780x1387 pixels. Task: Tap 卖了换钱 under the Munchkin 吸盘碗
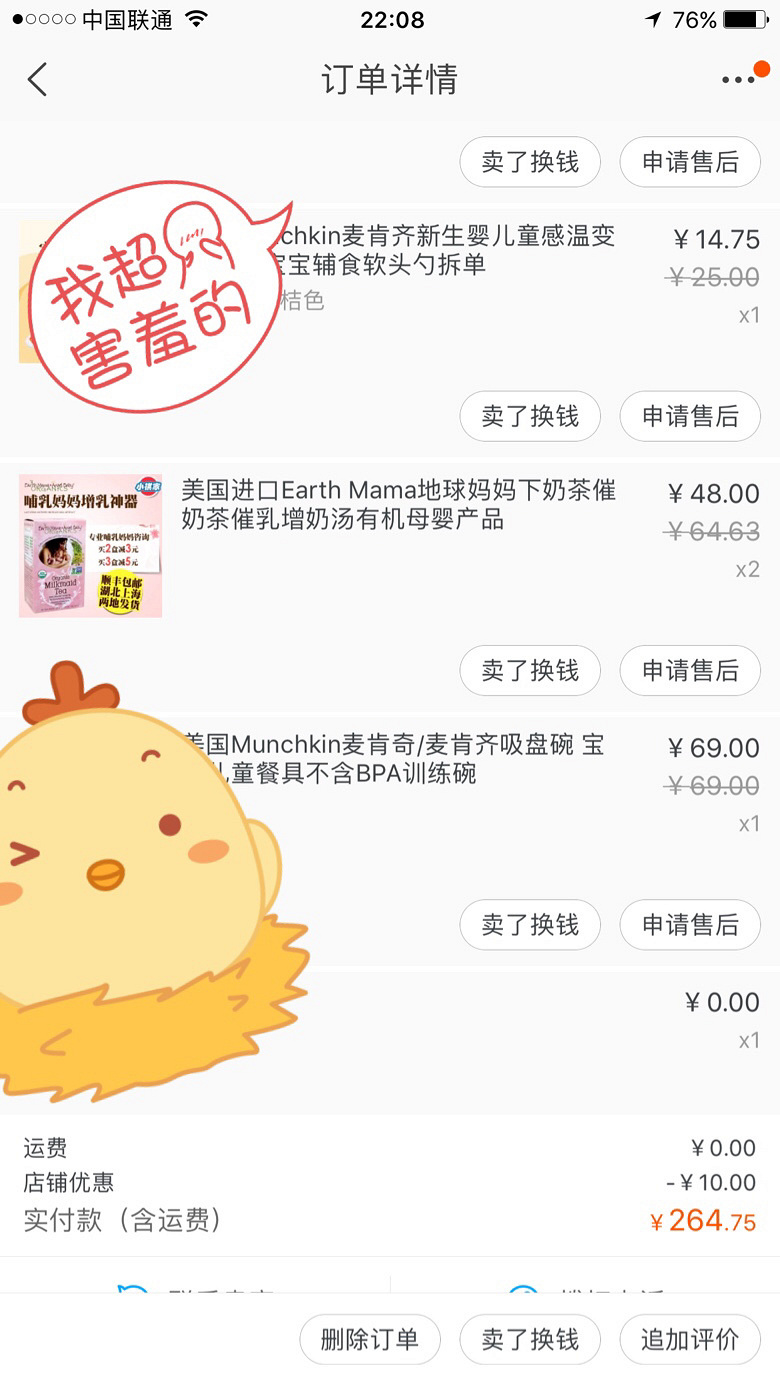530,925
